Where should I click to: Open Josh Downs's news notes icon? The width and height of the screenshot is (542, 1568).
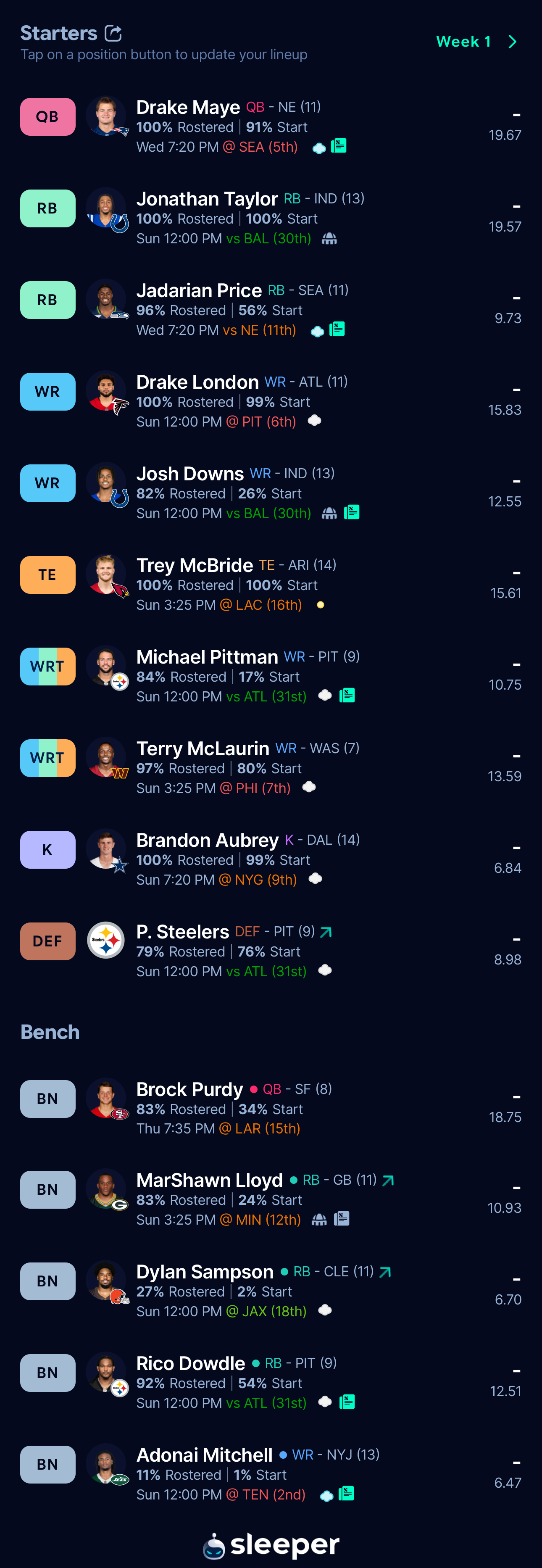pos(352,513)
